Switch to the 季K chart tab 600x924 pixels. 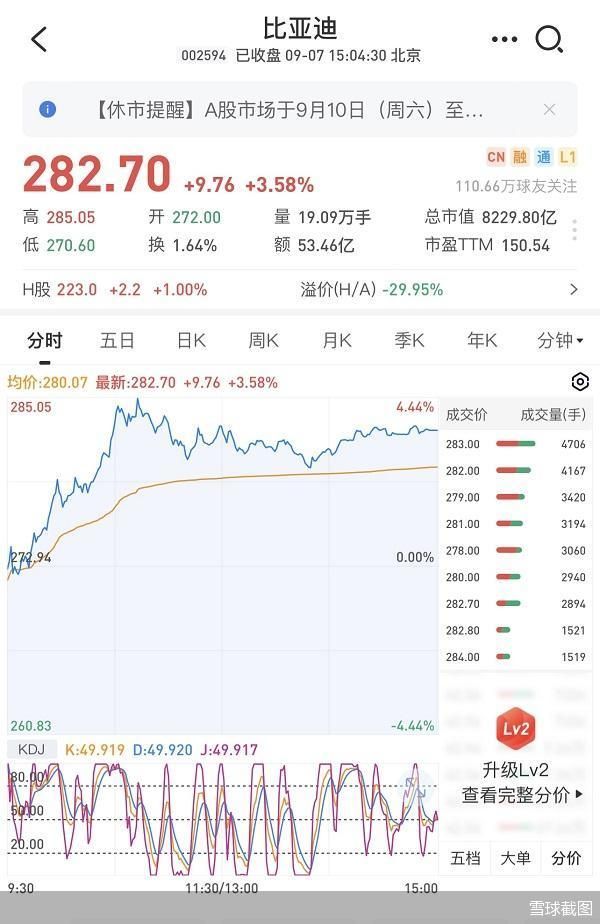click(409, 340)
